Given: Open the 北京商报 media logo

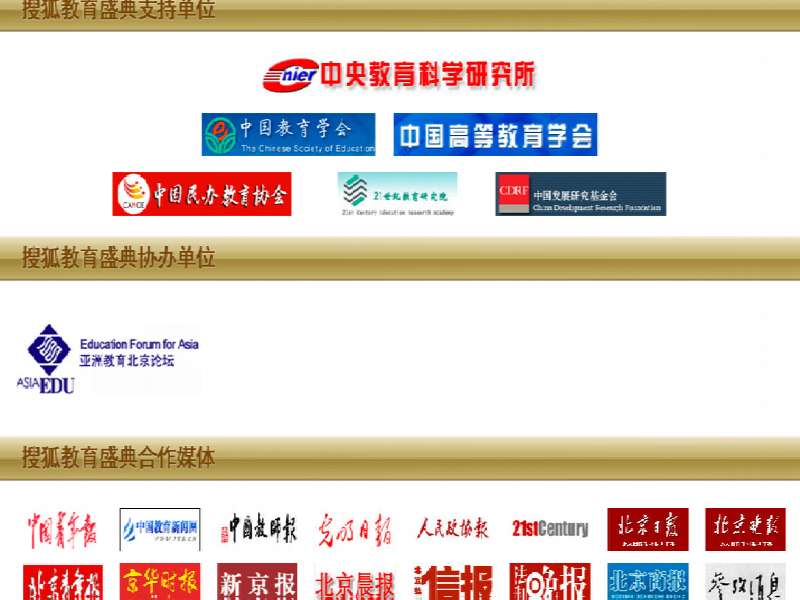Looking at the screenshot, I should click(647, 583).
